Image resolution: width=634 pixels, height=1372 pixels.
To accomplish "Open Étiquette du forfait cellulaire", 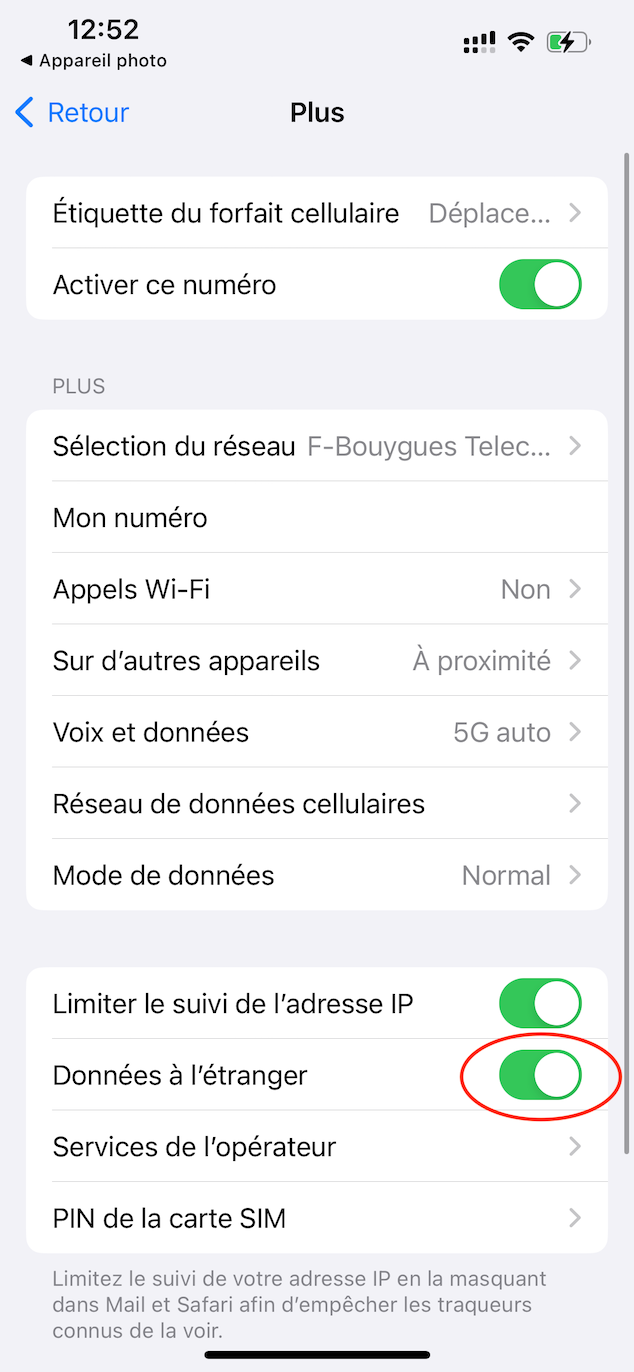I will click(316, 213).
